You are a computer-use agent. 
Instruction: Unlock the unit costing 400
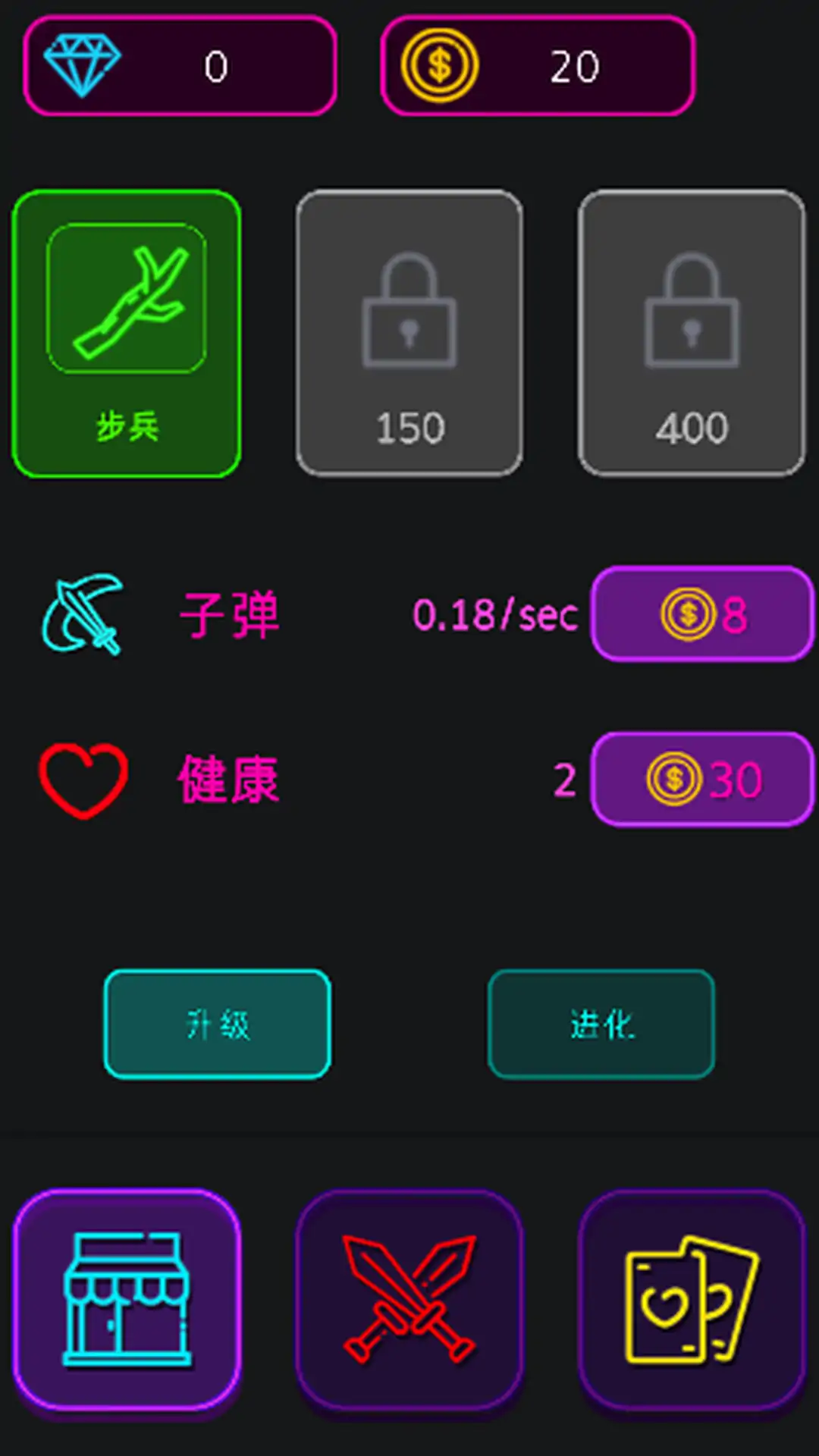click(x=692, y=334)
